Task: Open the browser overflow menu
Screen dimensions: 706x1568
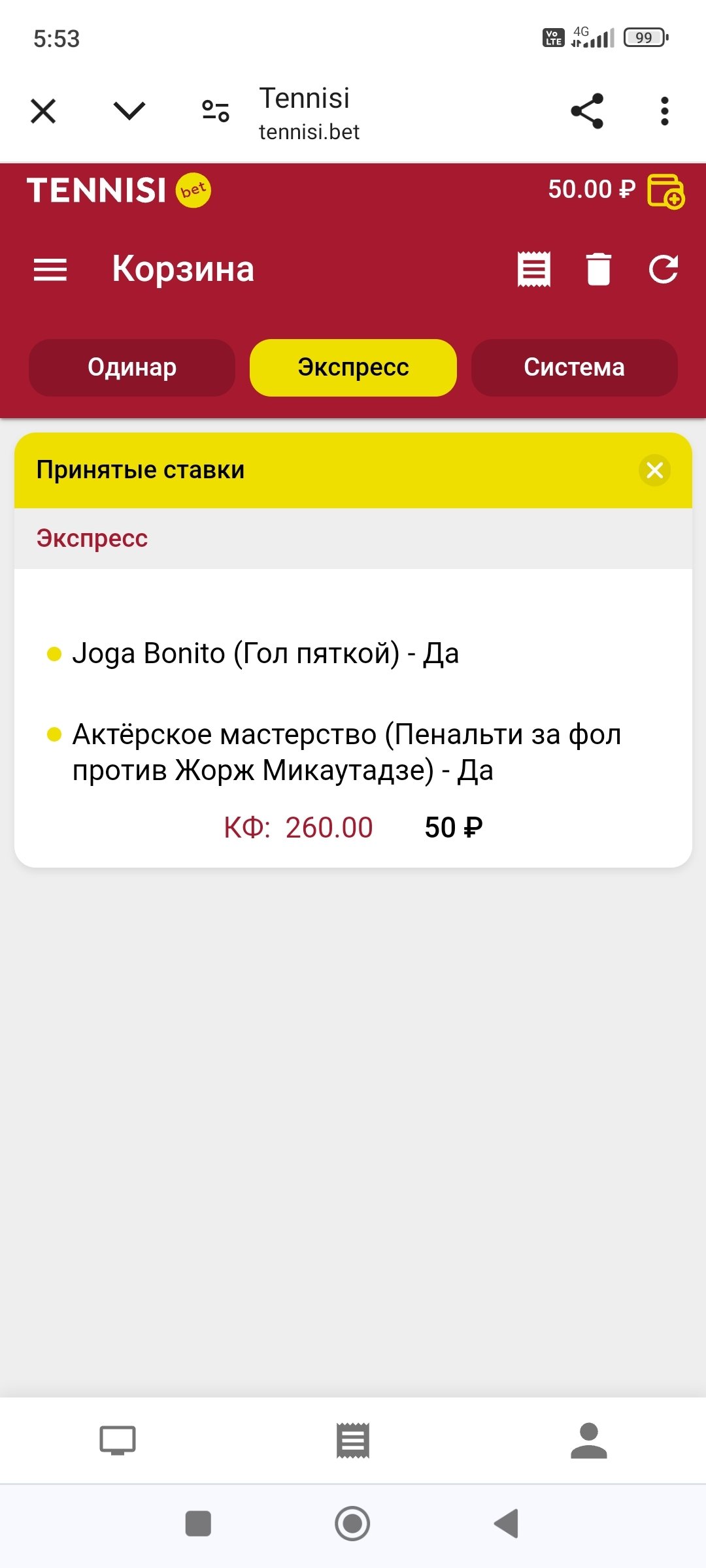Action: pos(664,111)
